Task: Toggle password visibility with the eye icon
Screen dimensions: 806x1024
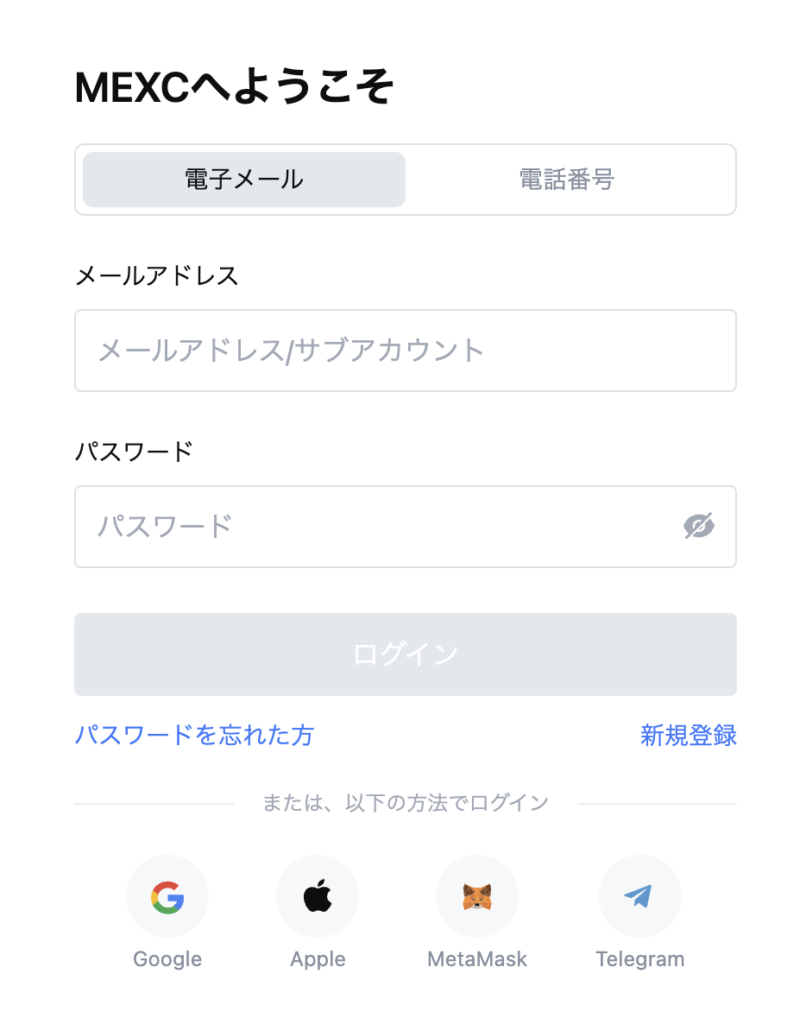Action: pyautogui.click(x=699, y=527)
